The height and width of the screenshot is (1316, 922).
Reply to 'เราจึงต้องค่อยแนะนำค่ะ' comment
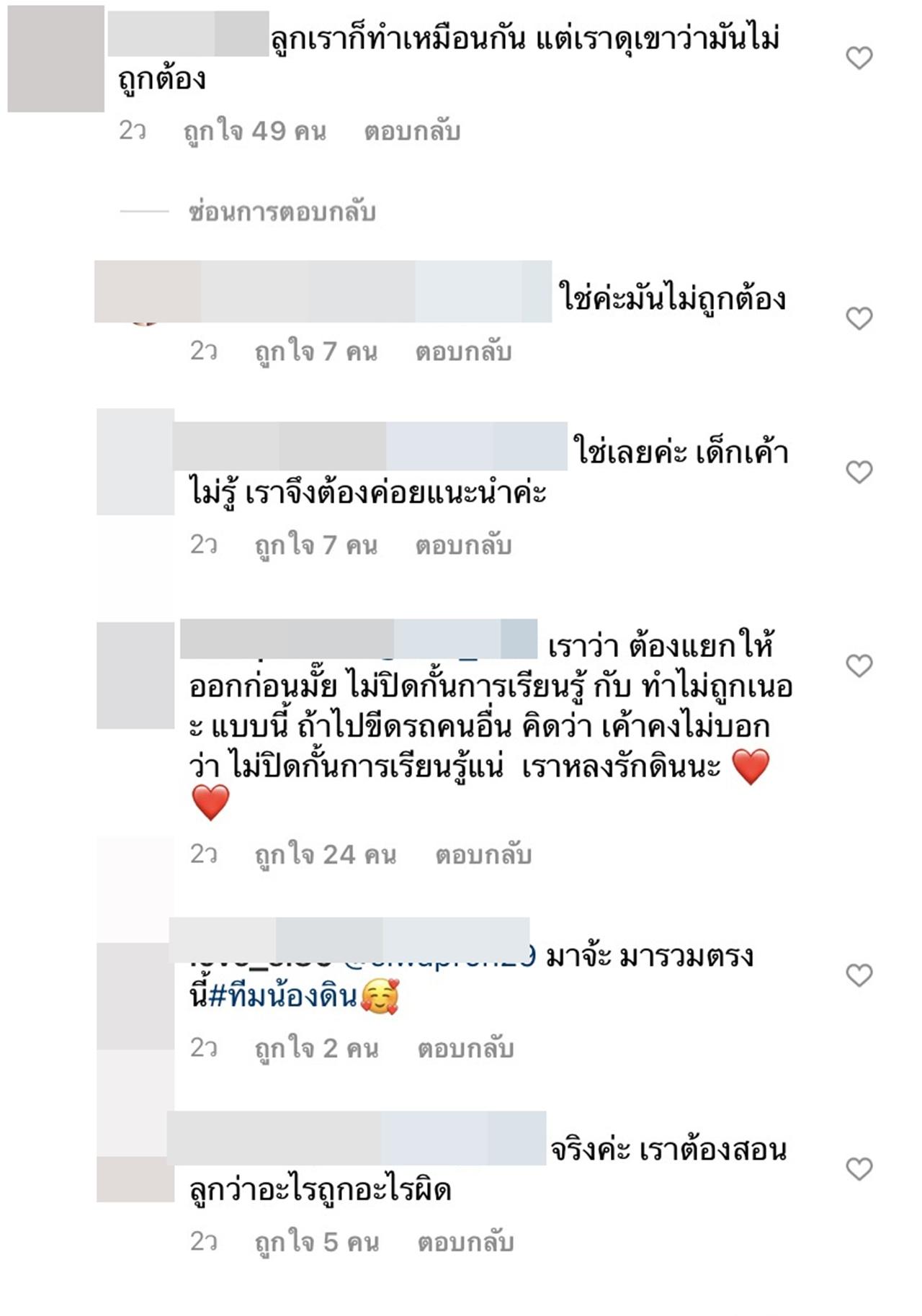(x=463, y=545)
